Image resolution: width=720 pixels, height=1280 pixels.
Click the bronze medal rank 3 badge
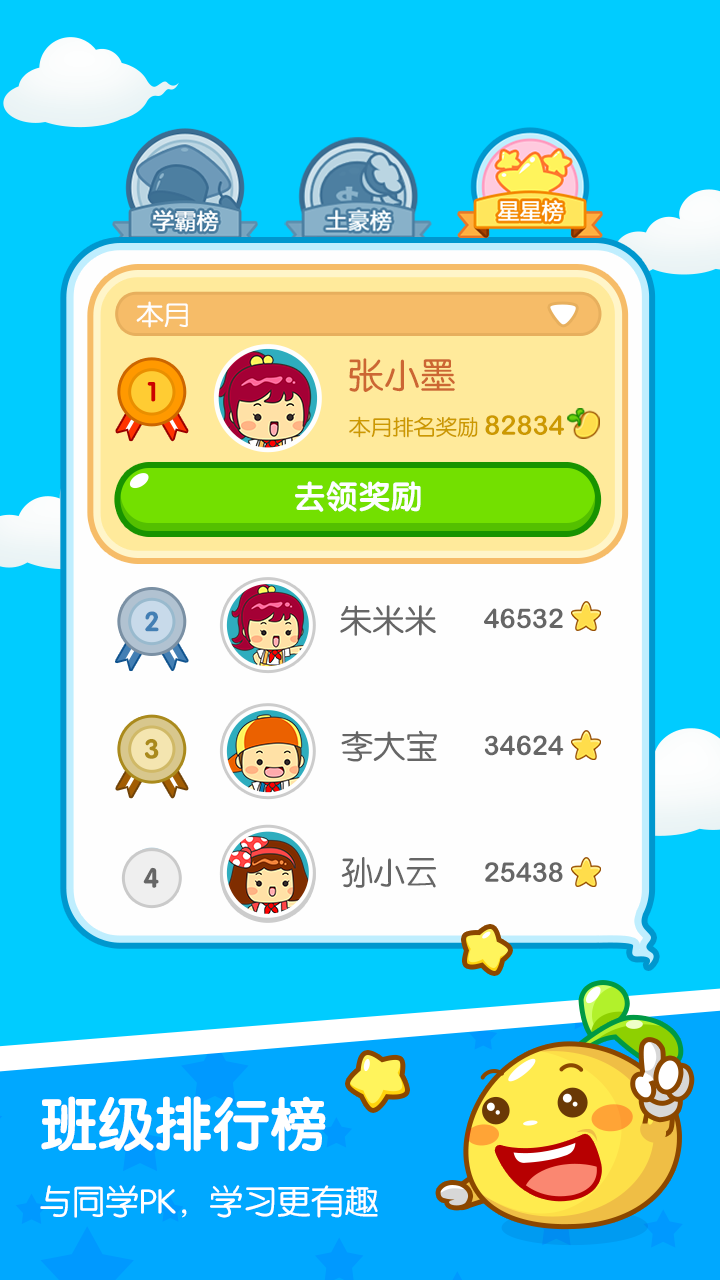pos(150,748)
